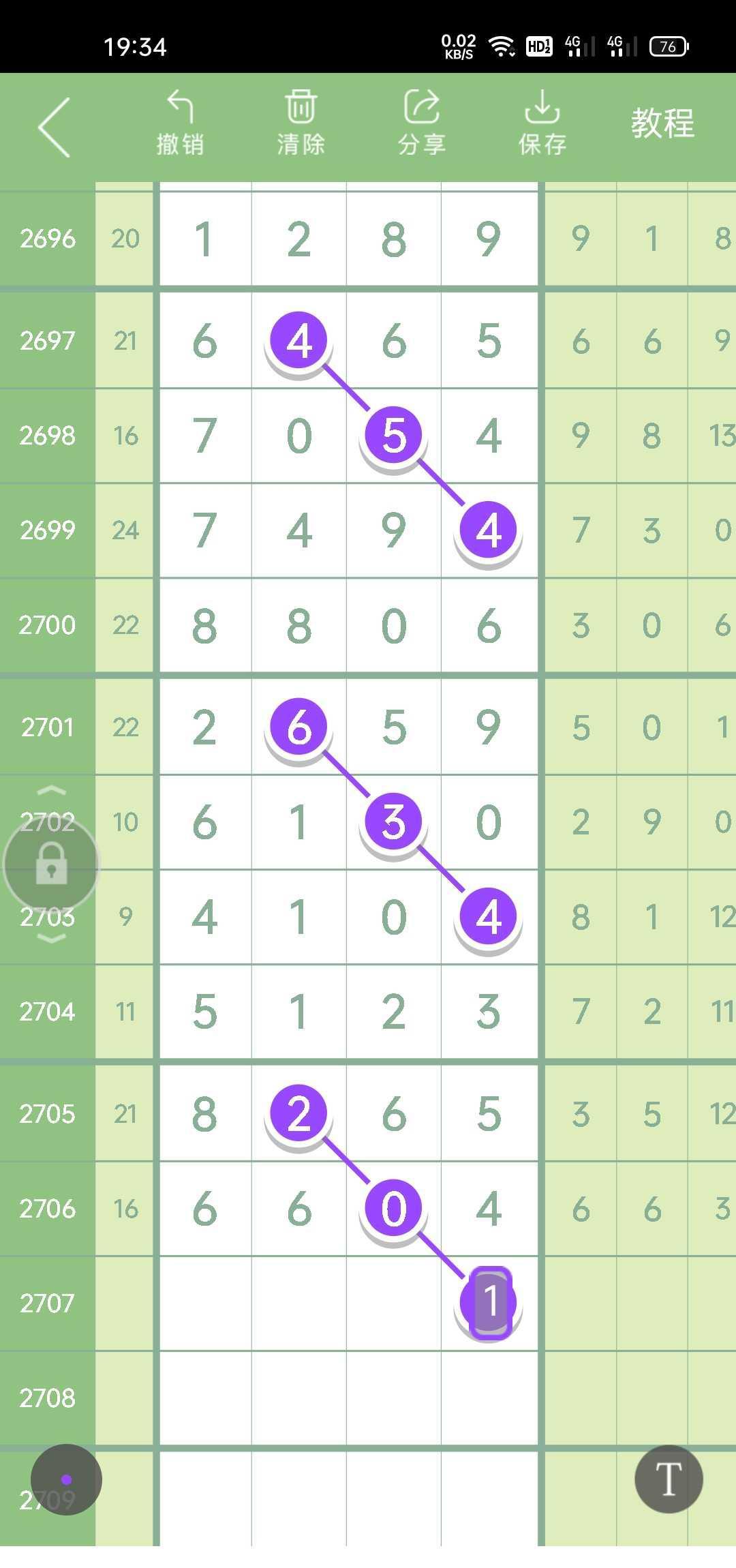Viewport: 736px width, 1568px height.
Task: Undo the last mark with 撤销
Action: click(180, 124)
